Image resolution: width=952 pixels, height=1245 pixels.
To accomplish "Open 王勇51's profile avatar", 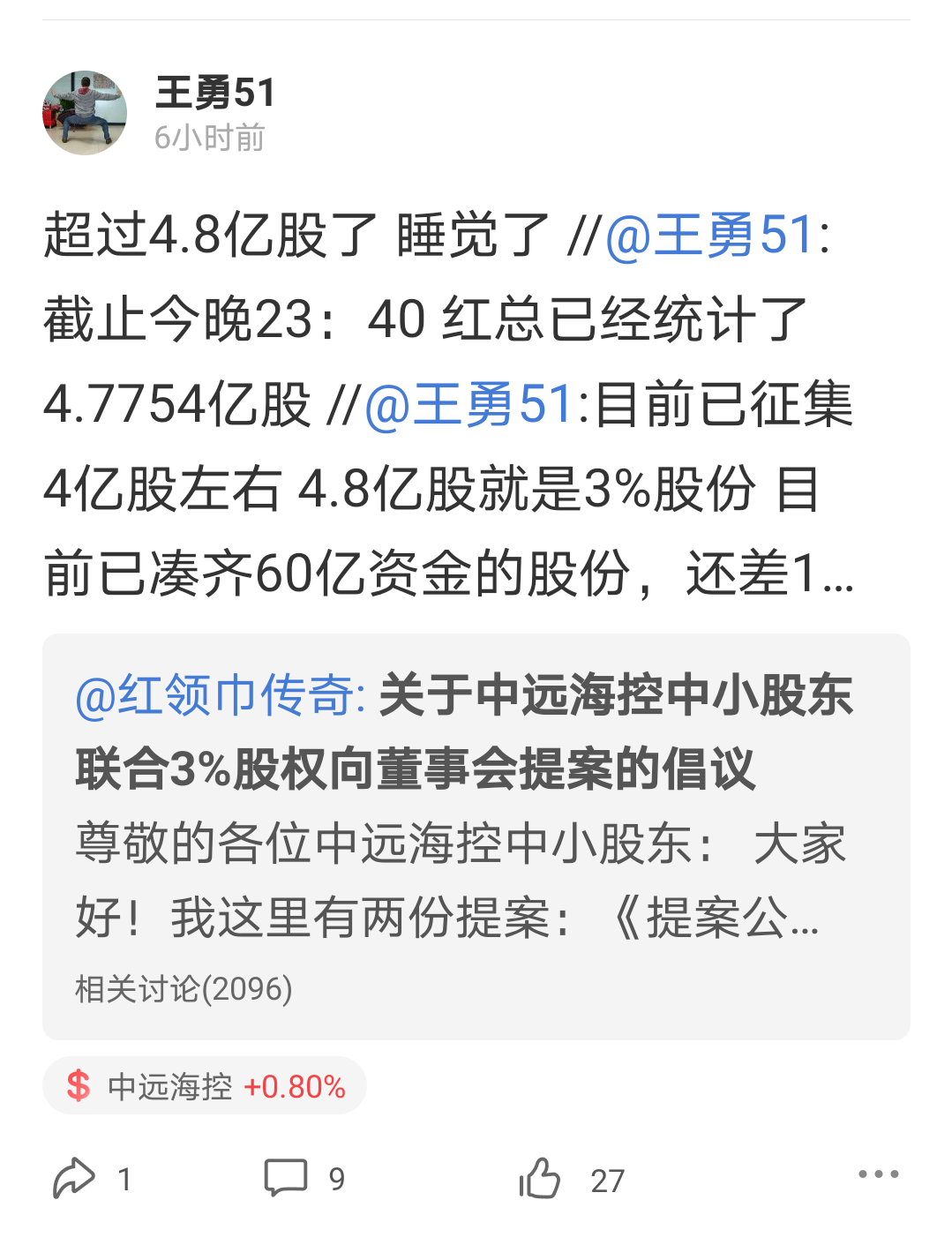I will tap(85, 113).
